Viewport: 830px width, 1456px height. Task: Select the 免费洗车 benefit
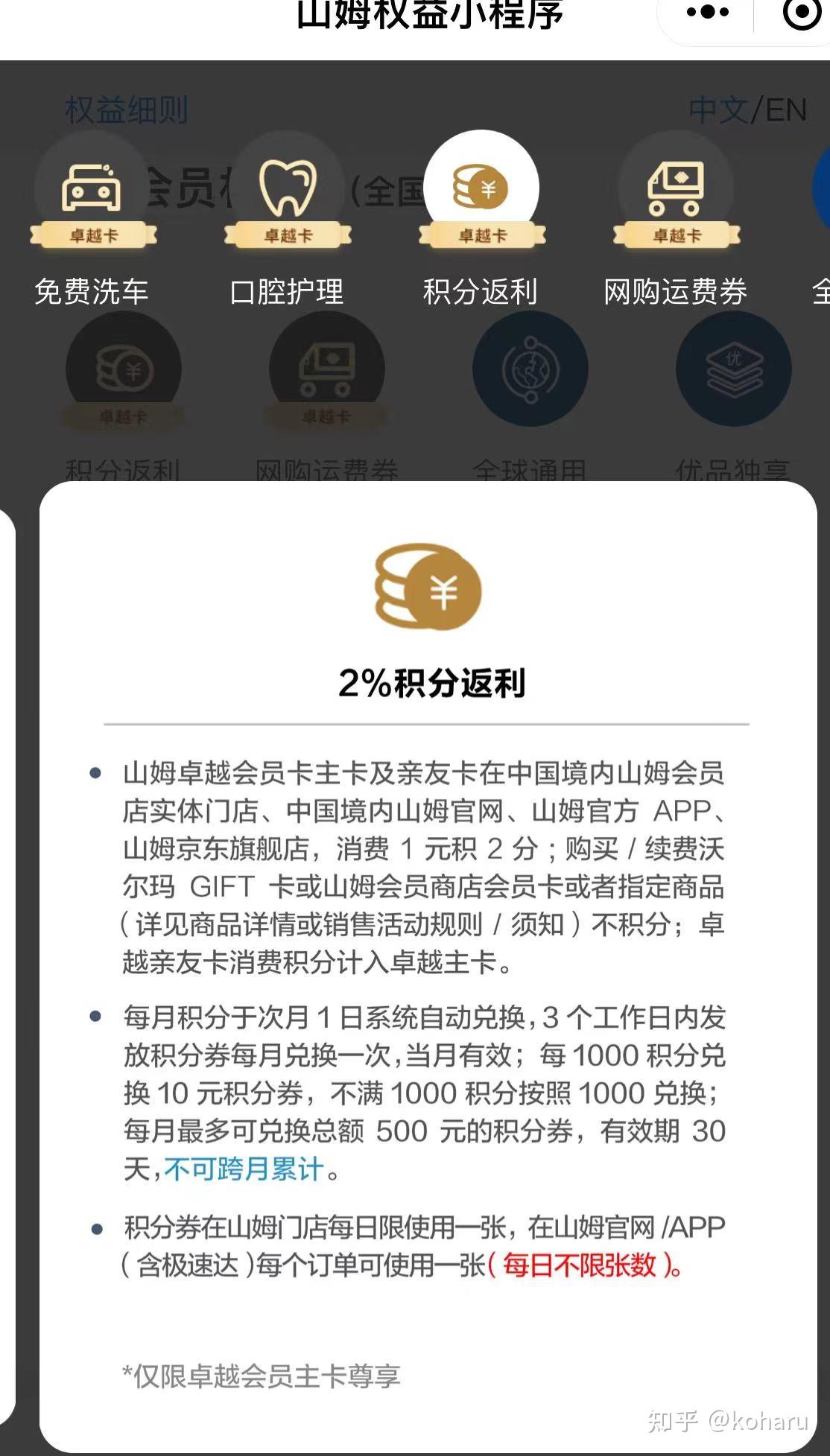(x=92, y=220)
